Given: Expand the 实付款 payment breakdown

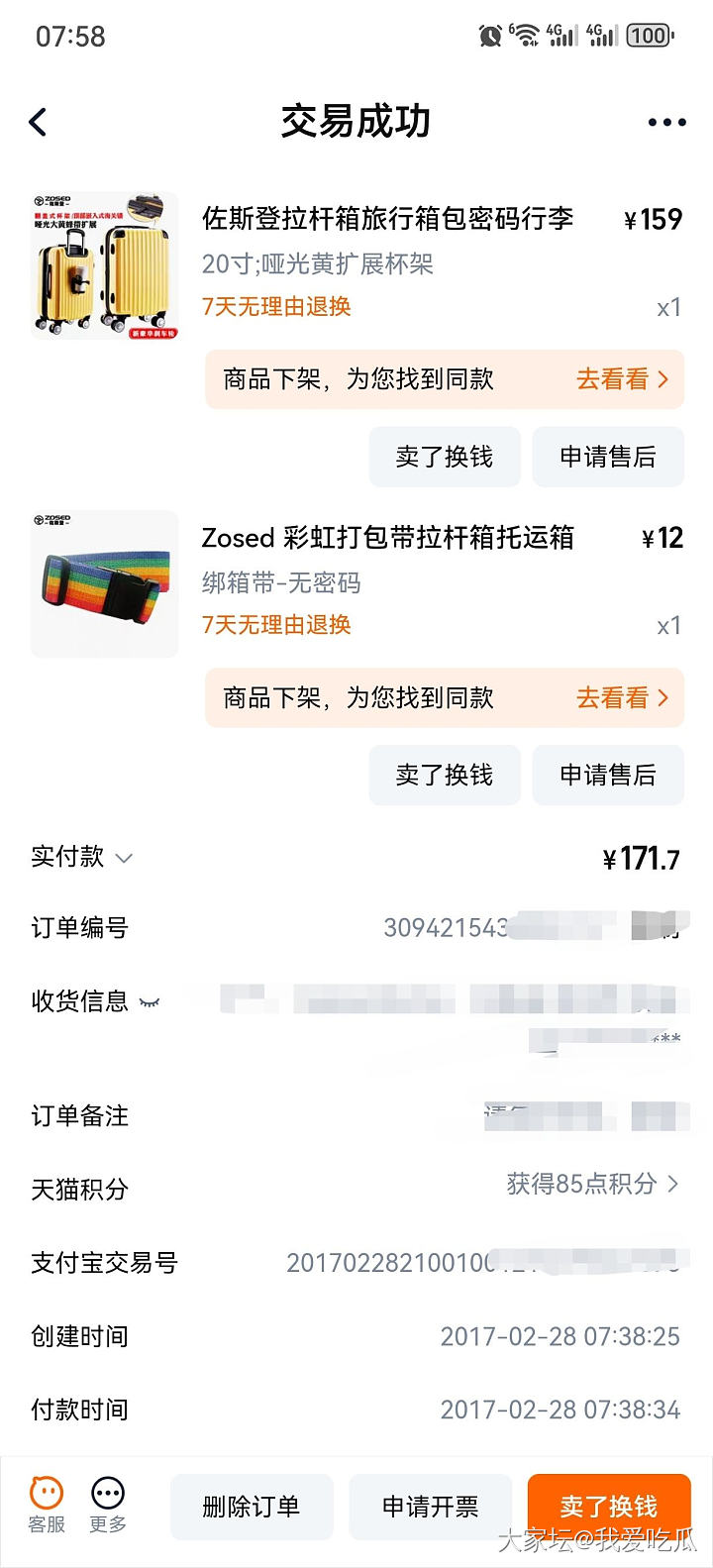Looking at the screenshot, I should pyautogui.click(x=124, y=858).
